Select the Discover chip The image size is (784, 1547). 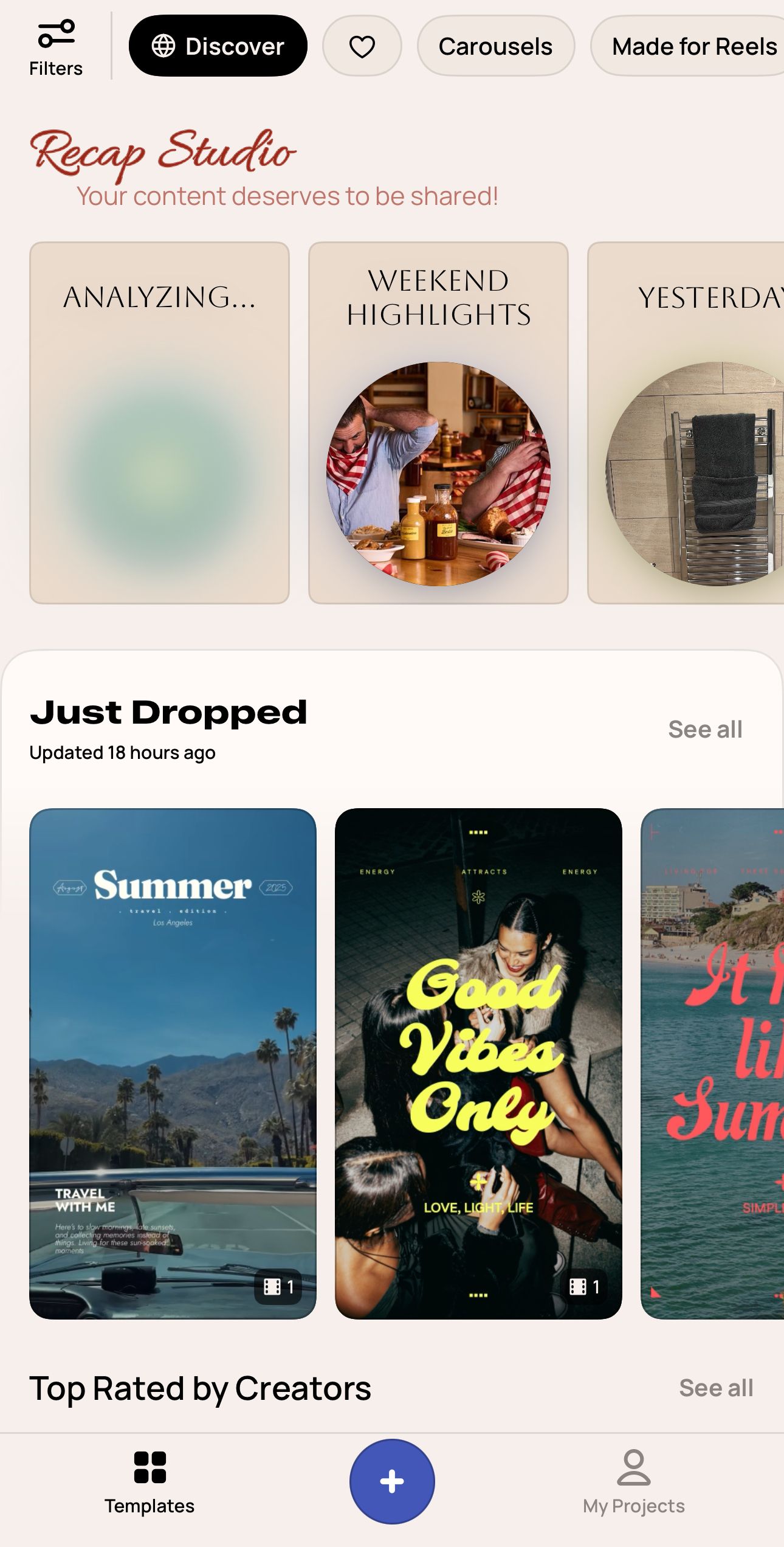(x=218, y=46)
